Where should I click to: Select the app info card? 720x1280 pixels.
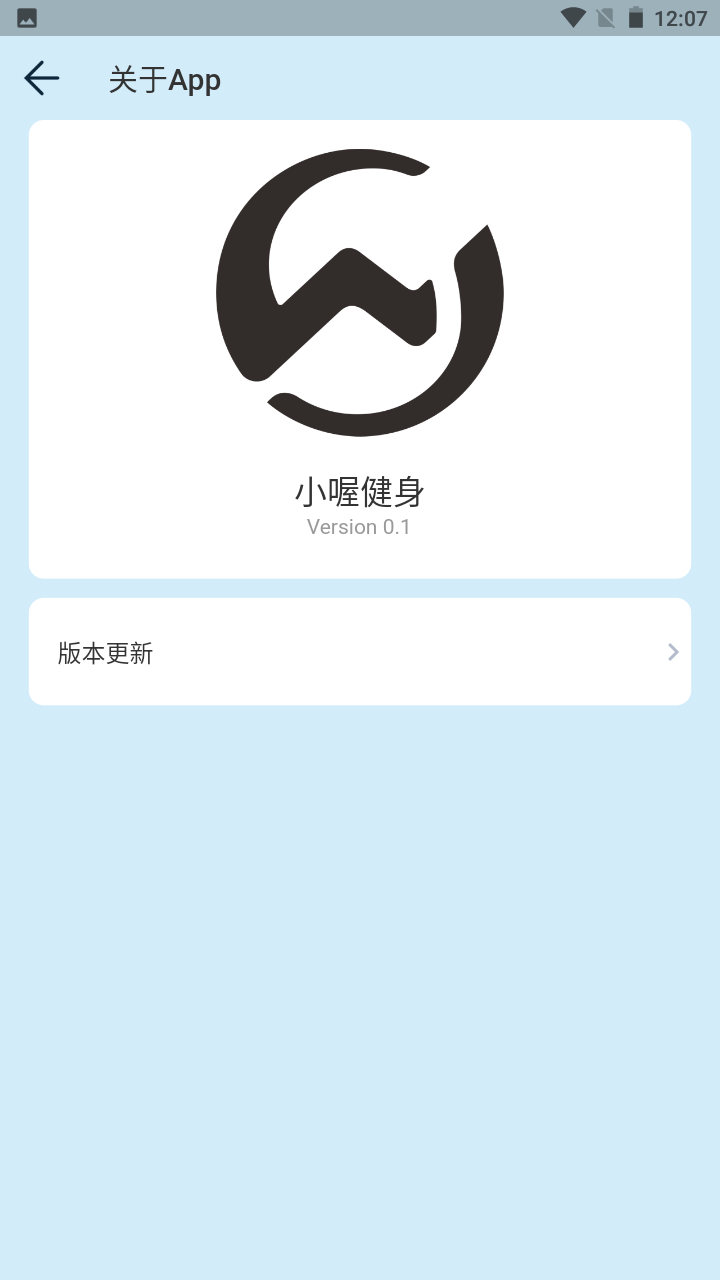click(359, 350)
